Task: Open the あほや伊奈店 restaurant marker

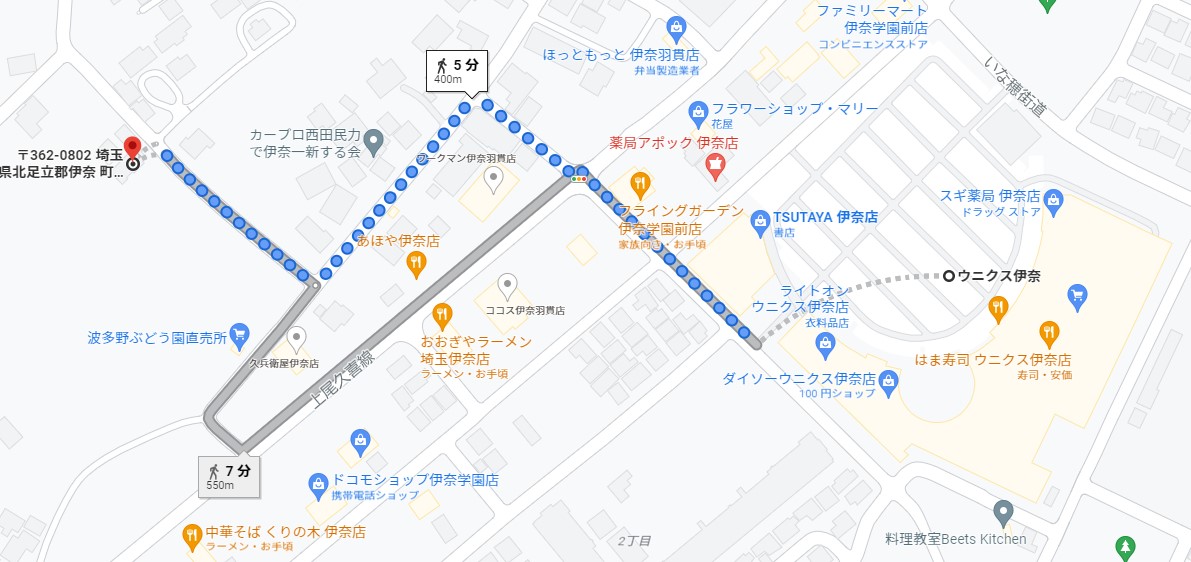Action: click(417, 263)
